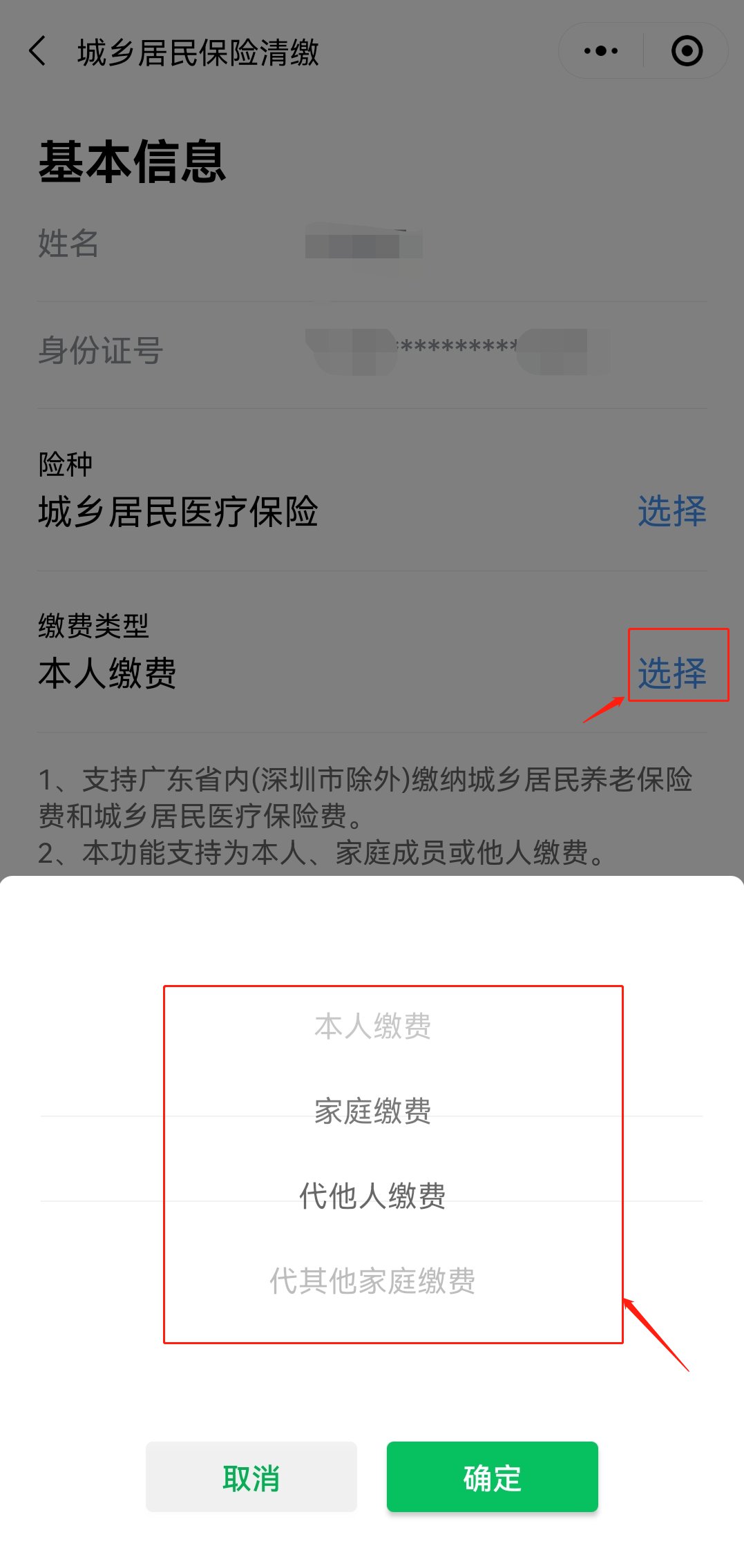This screenshot has width=744, height=1568.
Task: Pick 本人缴费 in the picker
Action: 372,1026
